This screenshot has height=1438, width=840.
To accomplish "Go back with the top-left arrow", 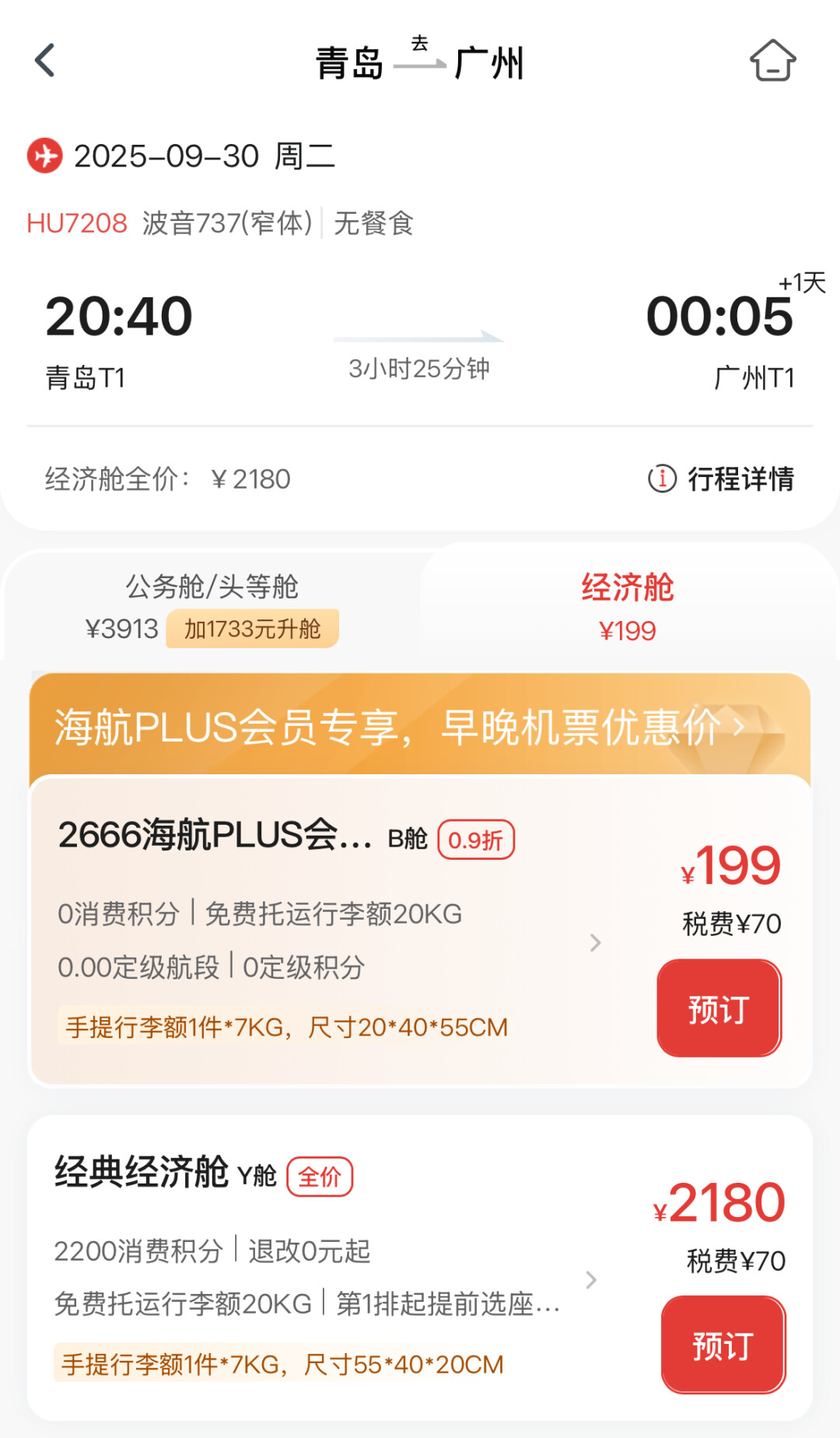I will 45,61.
